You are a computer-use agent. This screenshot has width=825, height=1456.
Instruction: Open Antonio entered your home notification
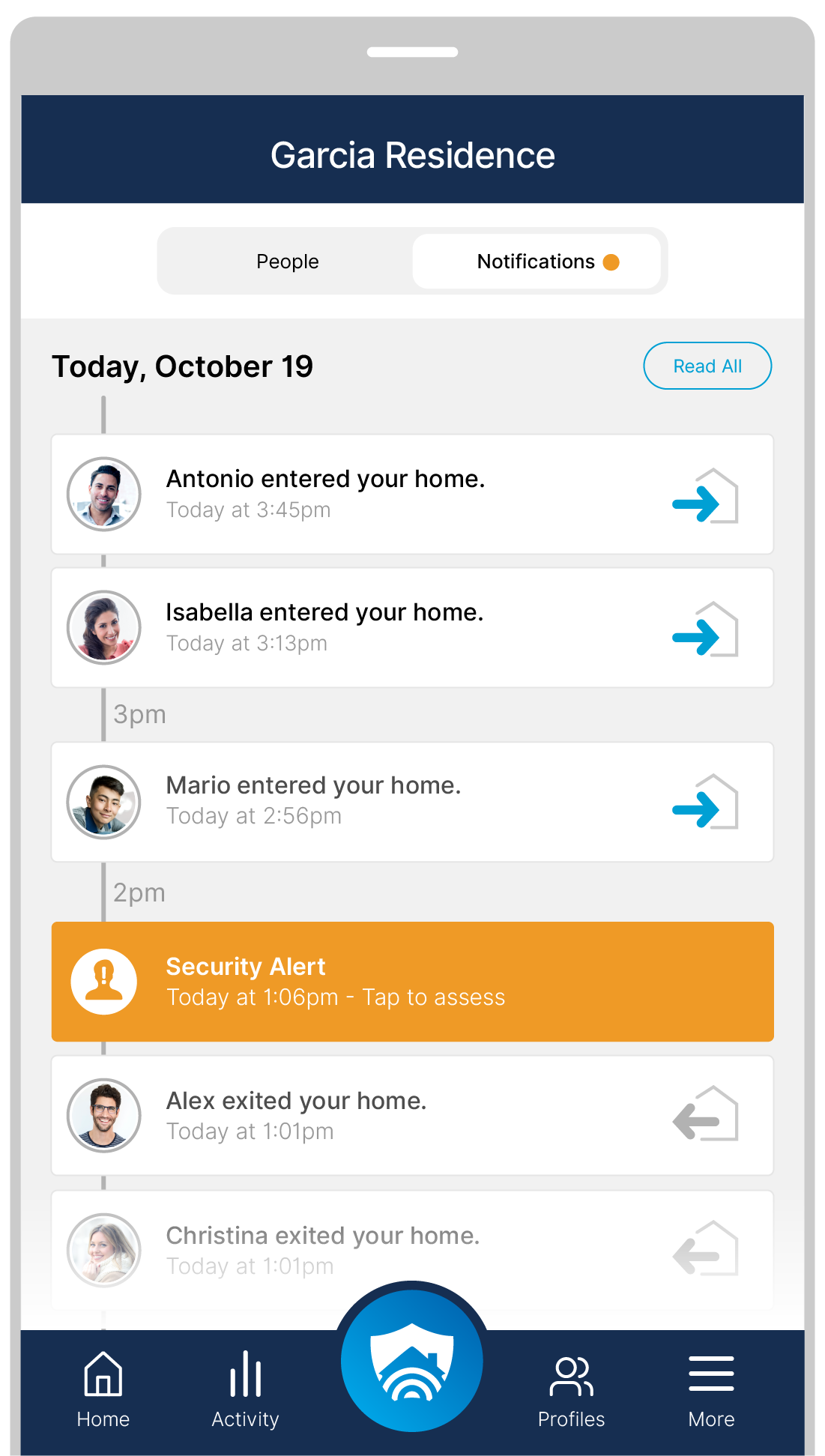pos(412,494)
